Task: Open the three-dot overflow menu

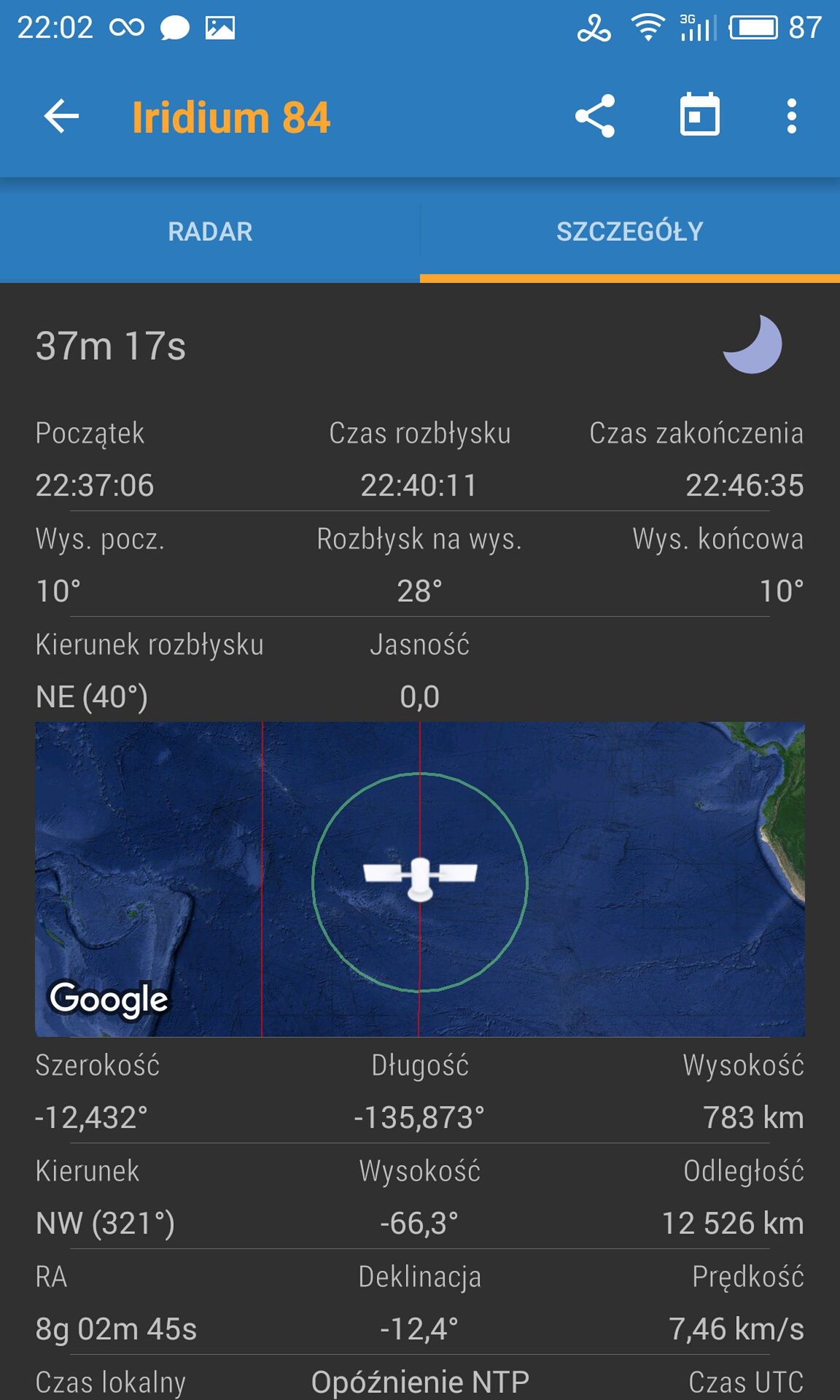Action: pyautogui.click(x=792, y=117)
